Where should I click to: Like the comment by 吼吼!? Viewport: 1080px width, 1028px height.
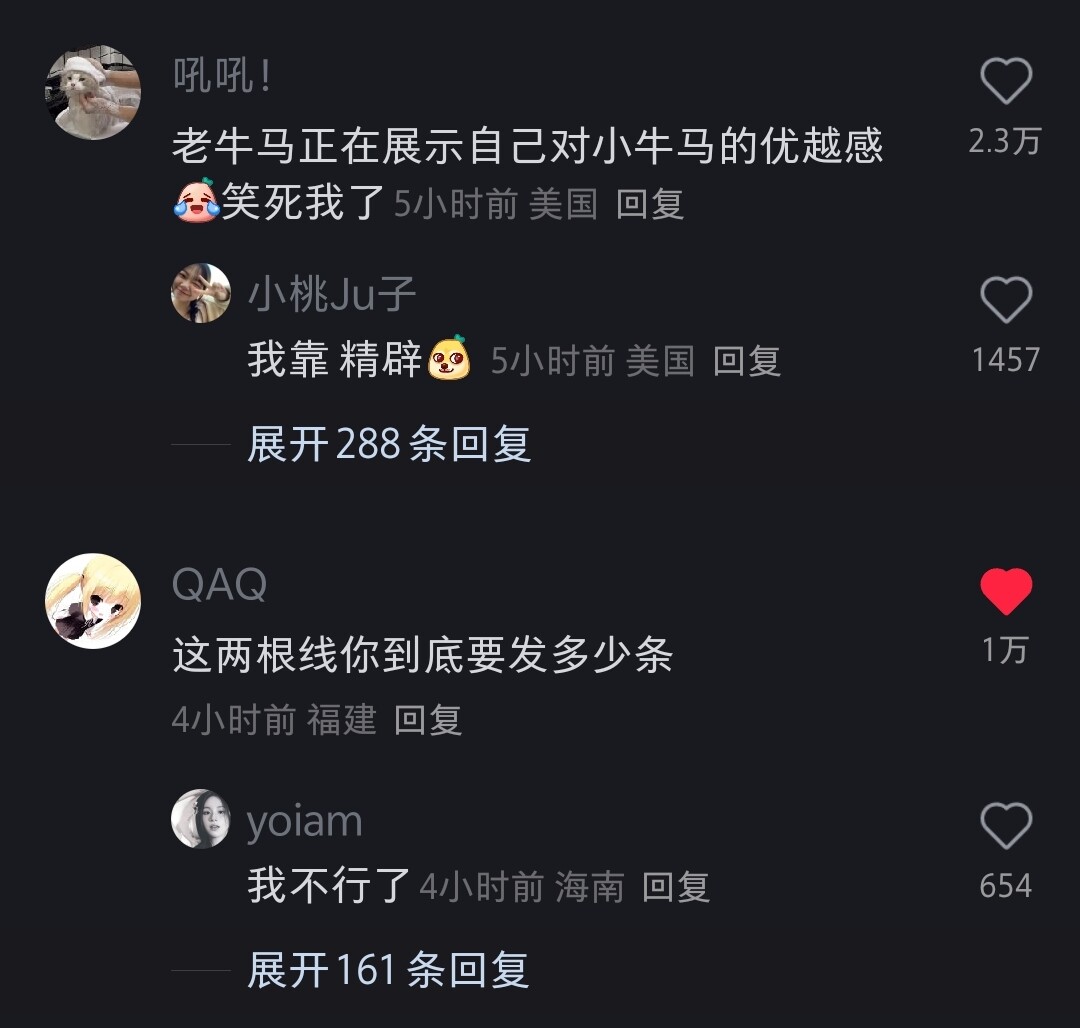(1005, 82)
